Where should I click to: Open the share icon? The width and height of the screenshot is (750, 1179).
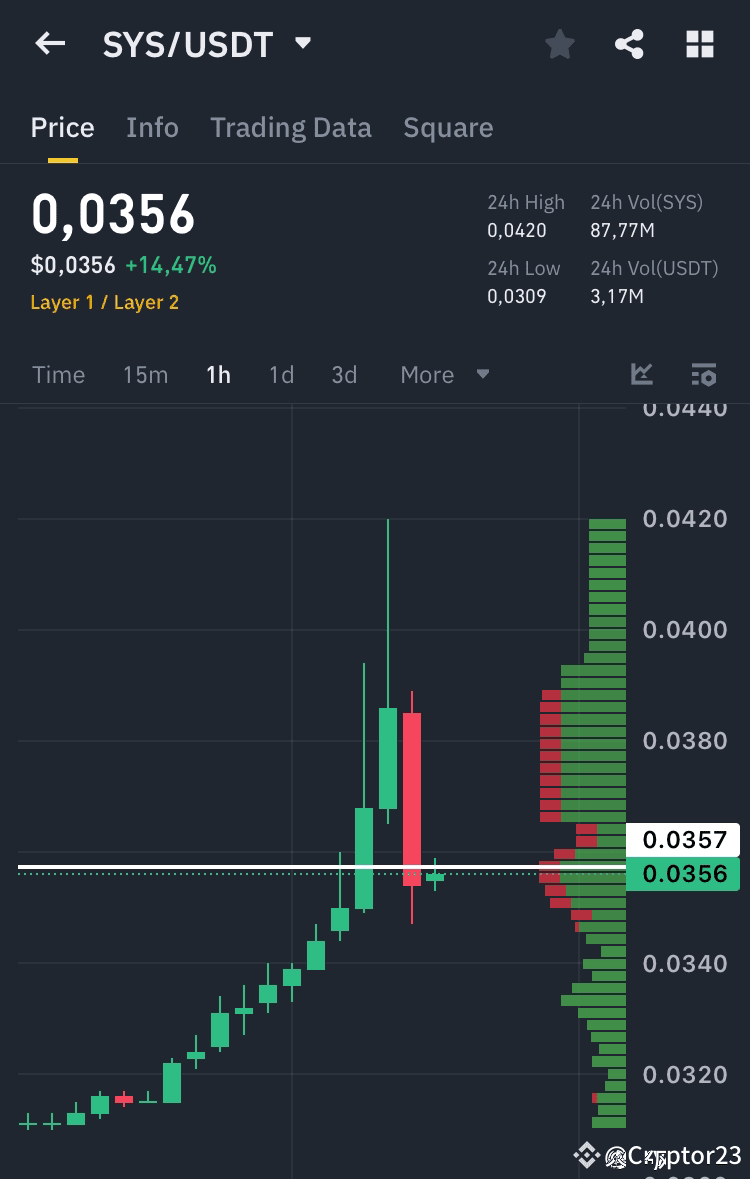click(x=629, y=43)
